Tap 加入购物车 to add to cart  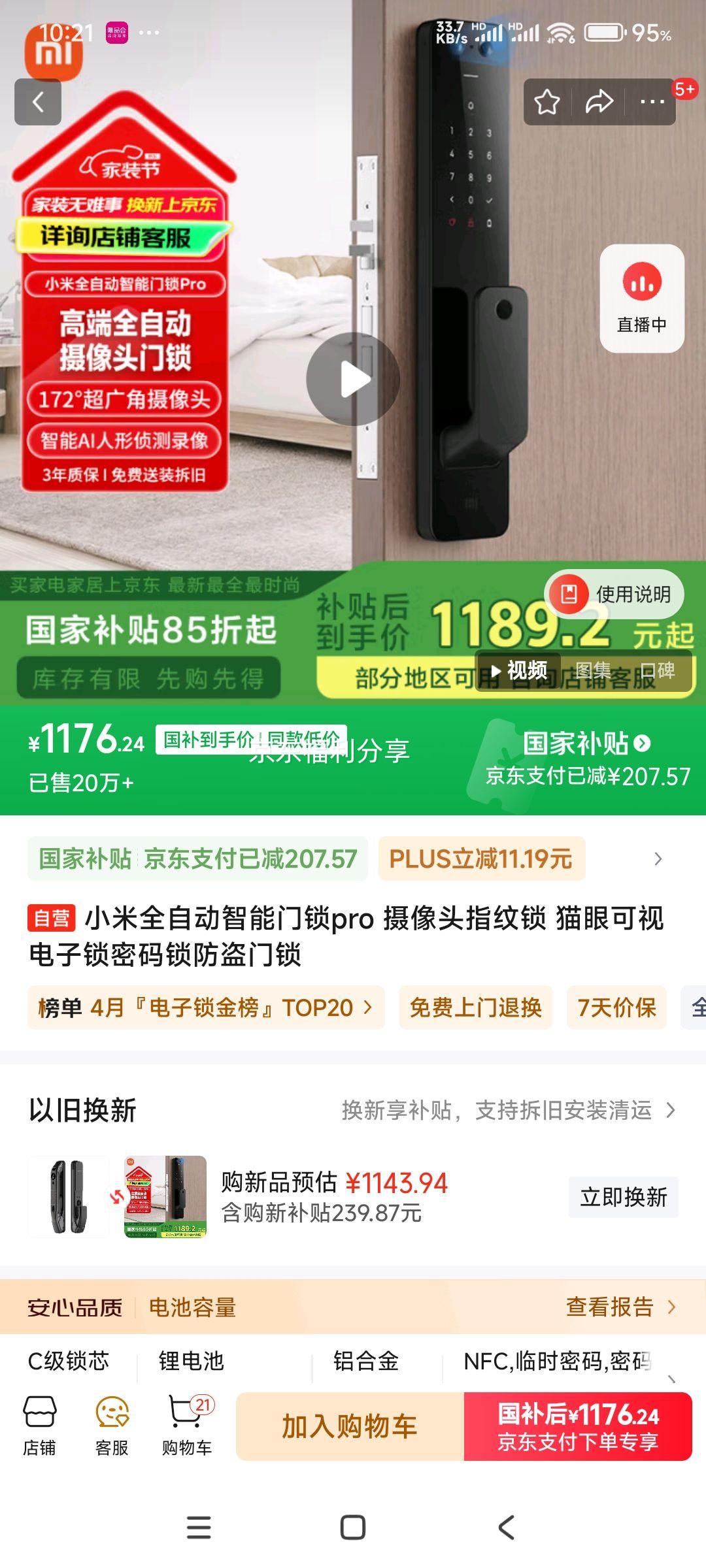tap(350, 1426)
